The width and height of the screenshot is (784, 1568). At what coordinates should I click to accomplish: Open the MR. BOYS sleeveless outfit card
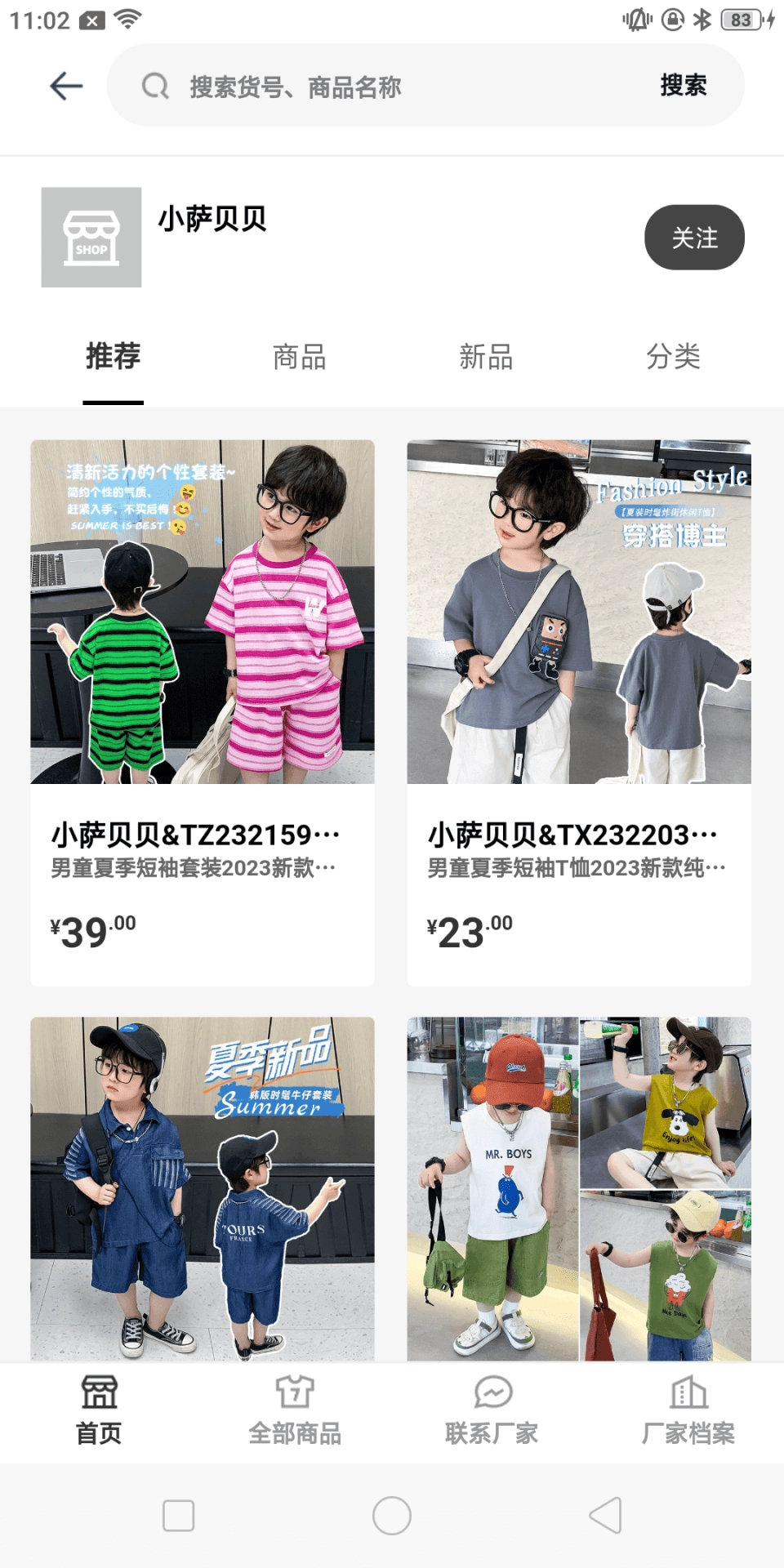[x=579, y=1188]
